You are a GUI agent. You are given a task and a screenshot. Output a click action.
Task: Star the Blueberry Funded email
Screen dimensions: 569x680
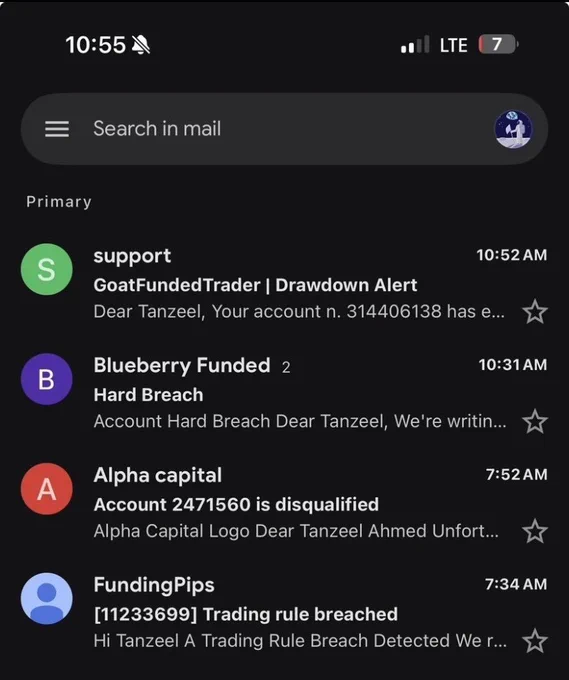point(535,422)
